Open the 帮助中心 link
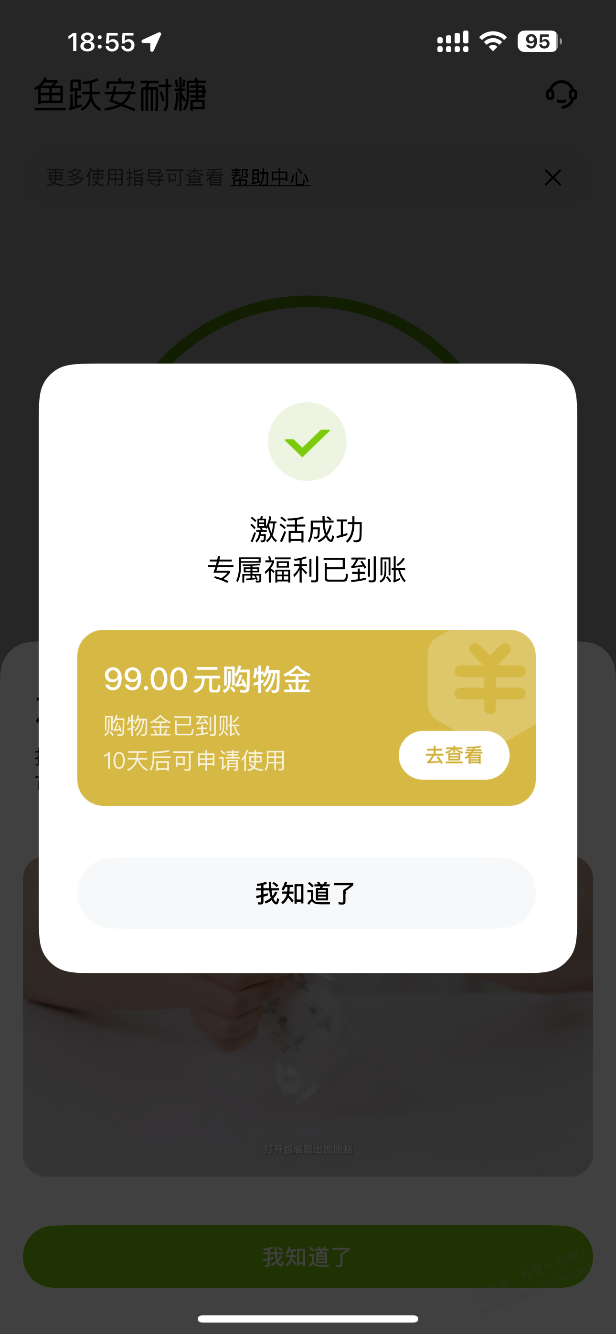Screen dimensions: 616x1334 coord(270,178)
